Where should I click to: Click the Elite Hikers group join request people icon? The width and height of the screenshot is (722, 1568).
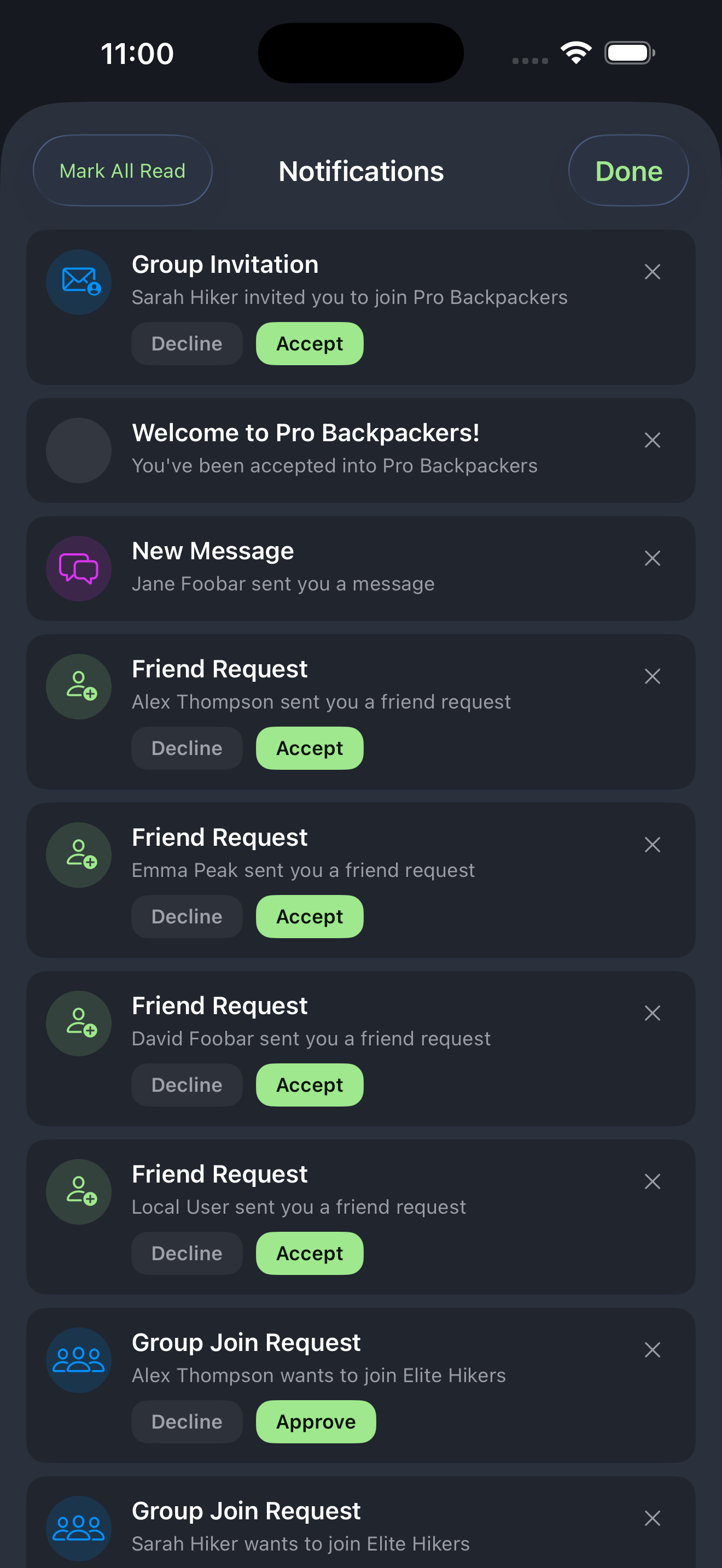click(78, 1359)
